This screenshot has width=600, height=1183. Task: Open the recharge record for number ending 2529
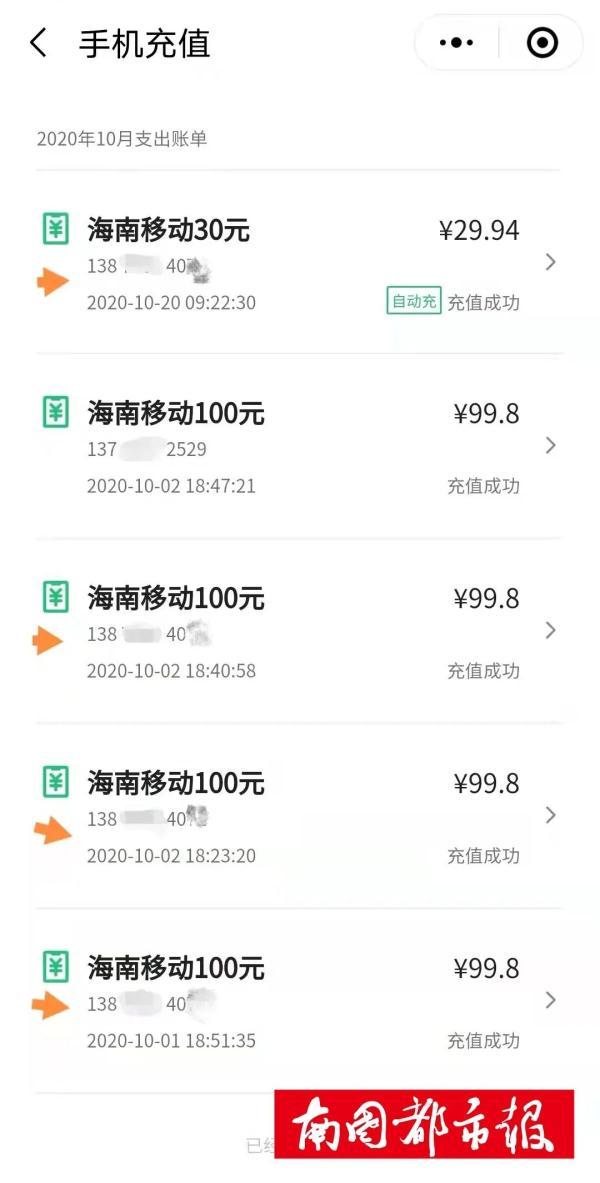click(x=298, y=447)
